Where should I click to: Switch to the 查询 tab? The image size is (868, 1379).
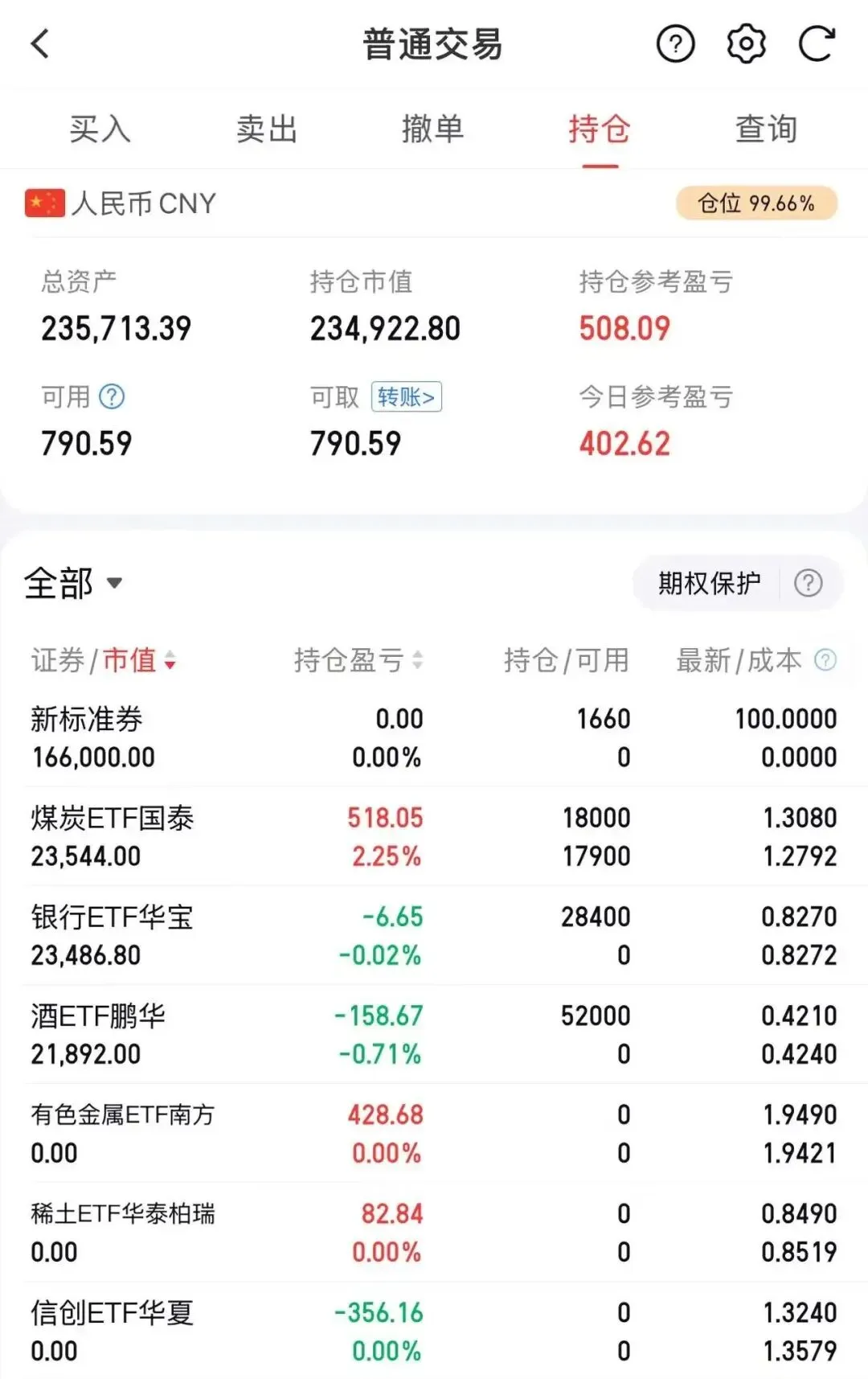click(x=767, y=129)
